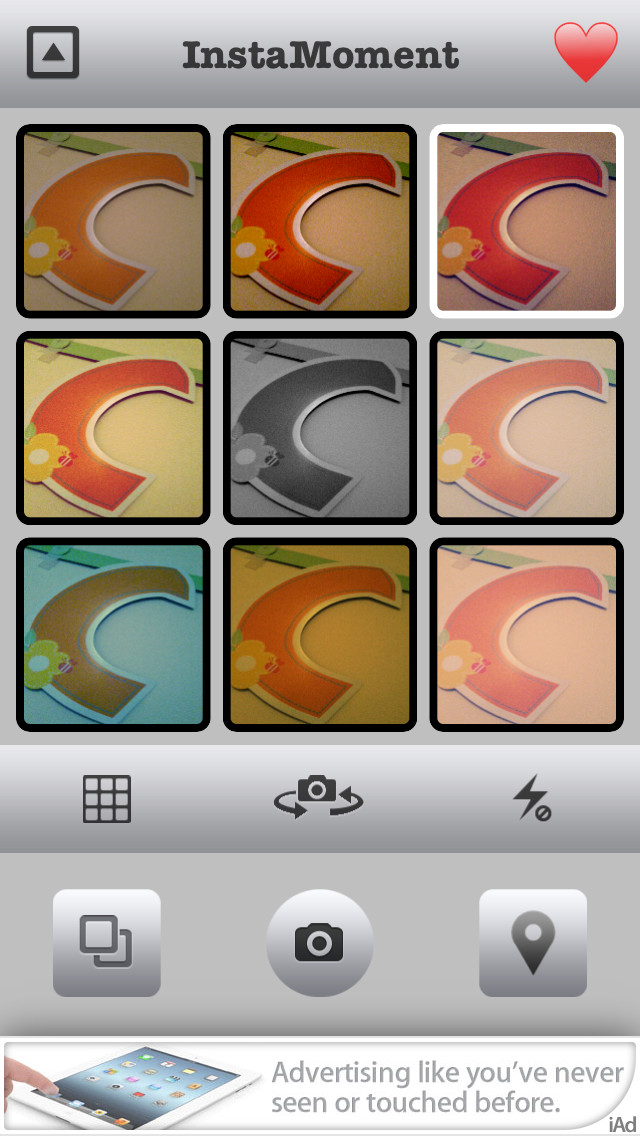Select the grayscale filter preview
The height and width of the screenshot is (1136, 640).
(320, 428)
